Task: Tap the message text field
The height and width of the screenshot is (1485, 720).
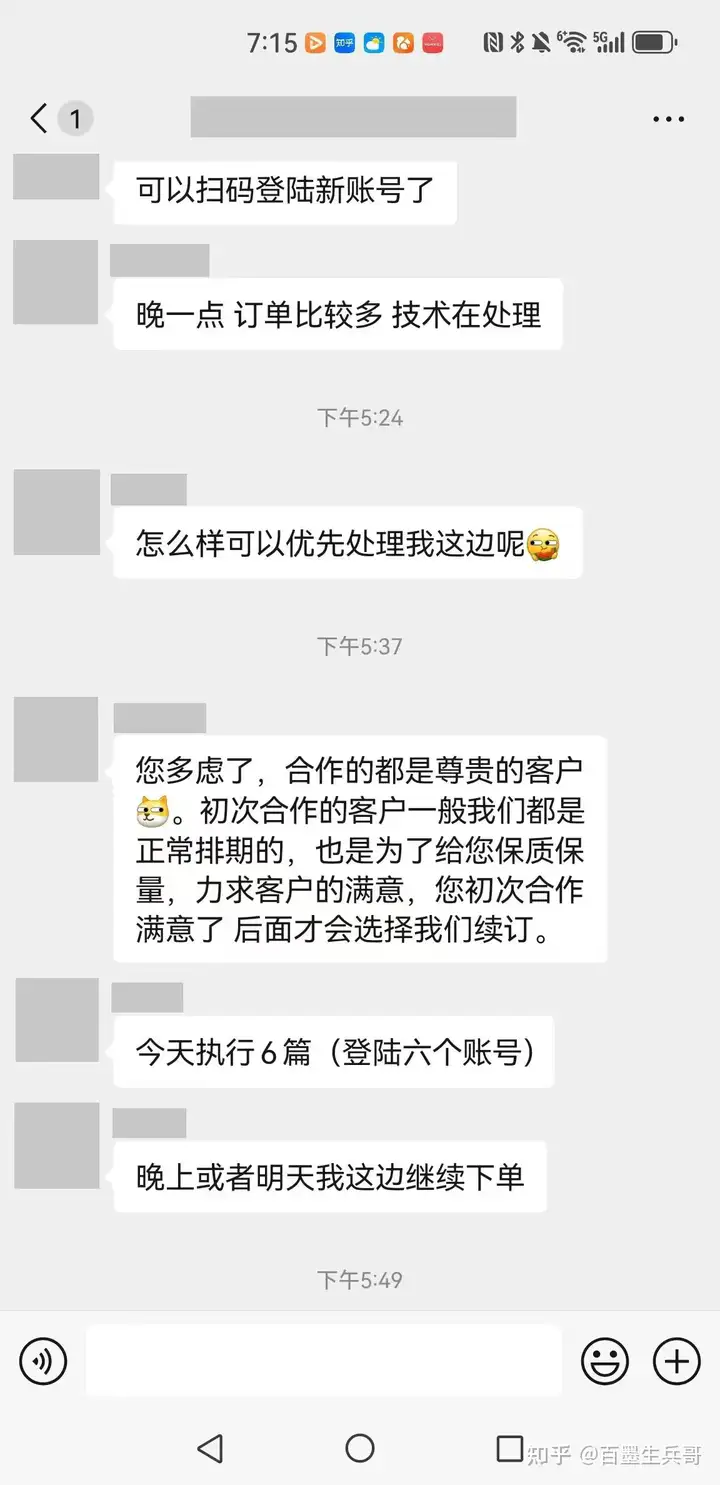Action: click(323, 1360)
